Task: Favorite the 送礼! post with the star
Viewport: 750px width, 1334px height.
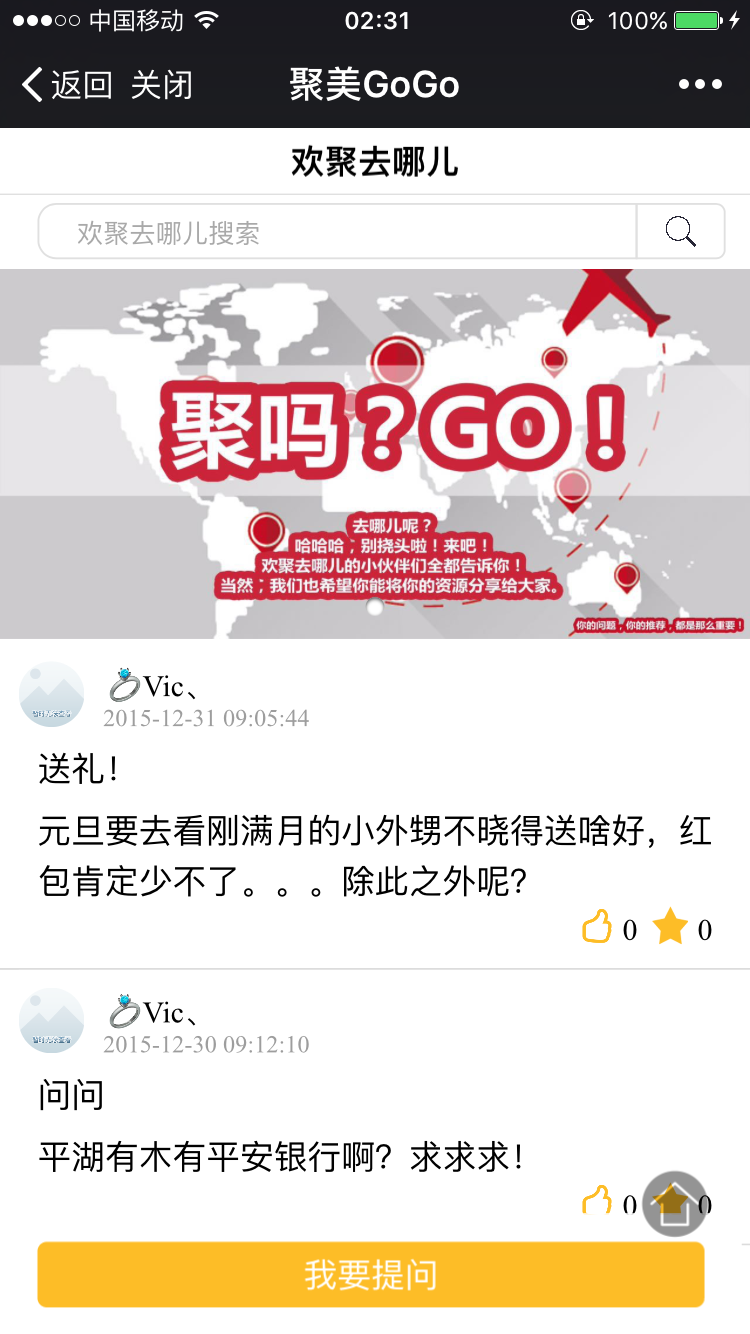Action: 670,928
